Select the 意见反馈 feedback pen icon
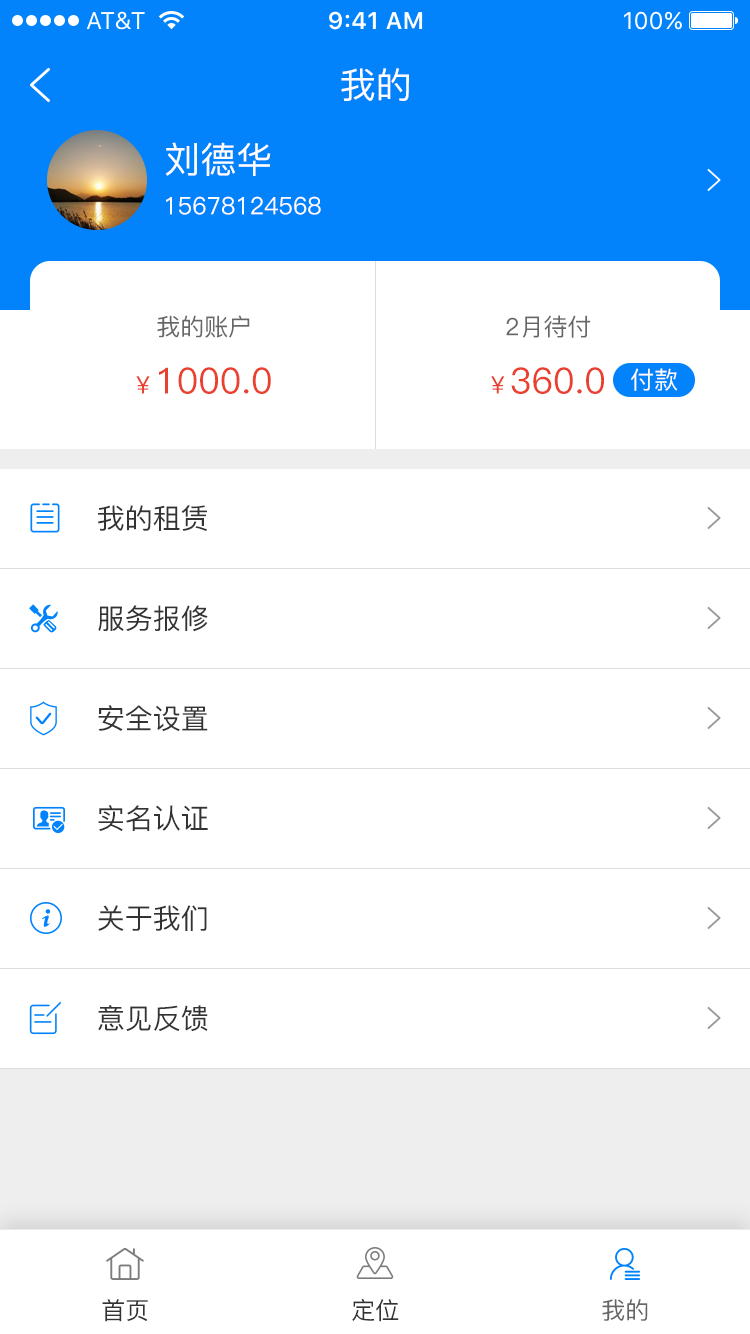This screenshot has width=750, height=1334. (44, 1018)
